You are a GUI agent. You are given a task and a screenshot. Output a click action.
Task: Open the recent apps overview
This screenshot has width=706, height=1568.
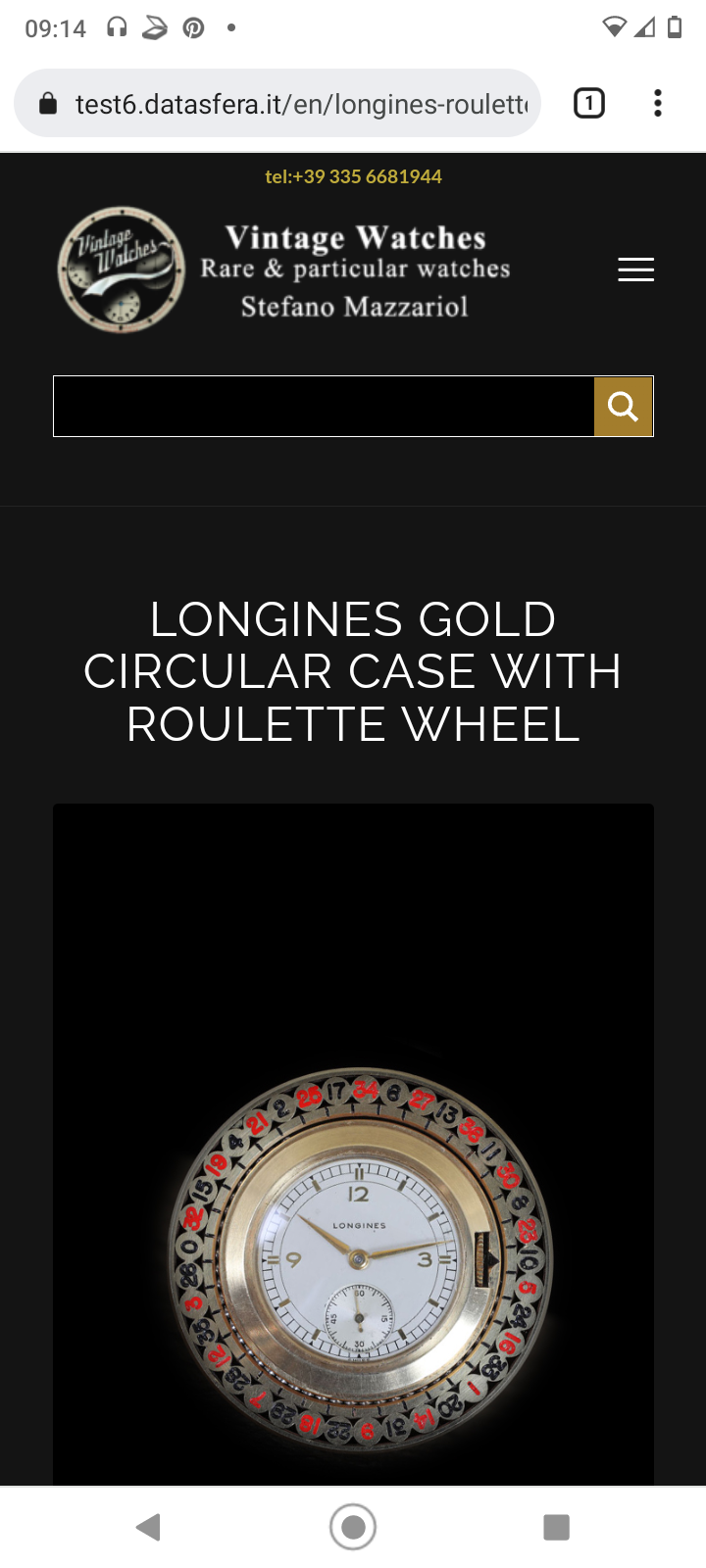pyautogui.click(x=556, y=1526)
